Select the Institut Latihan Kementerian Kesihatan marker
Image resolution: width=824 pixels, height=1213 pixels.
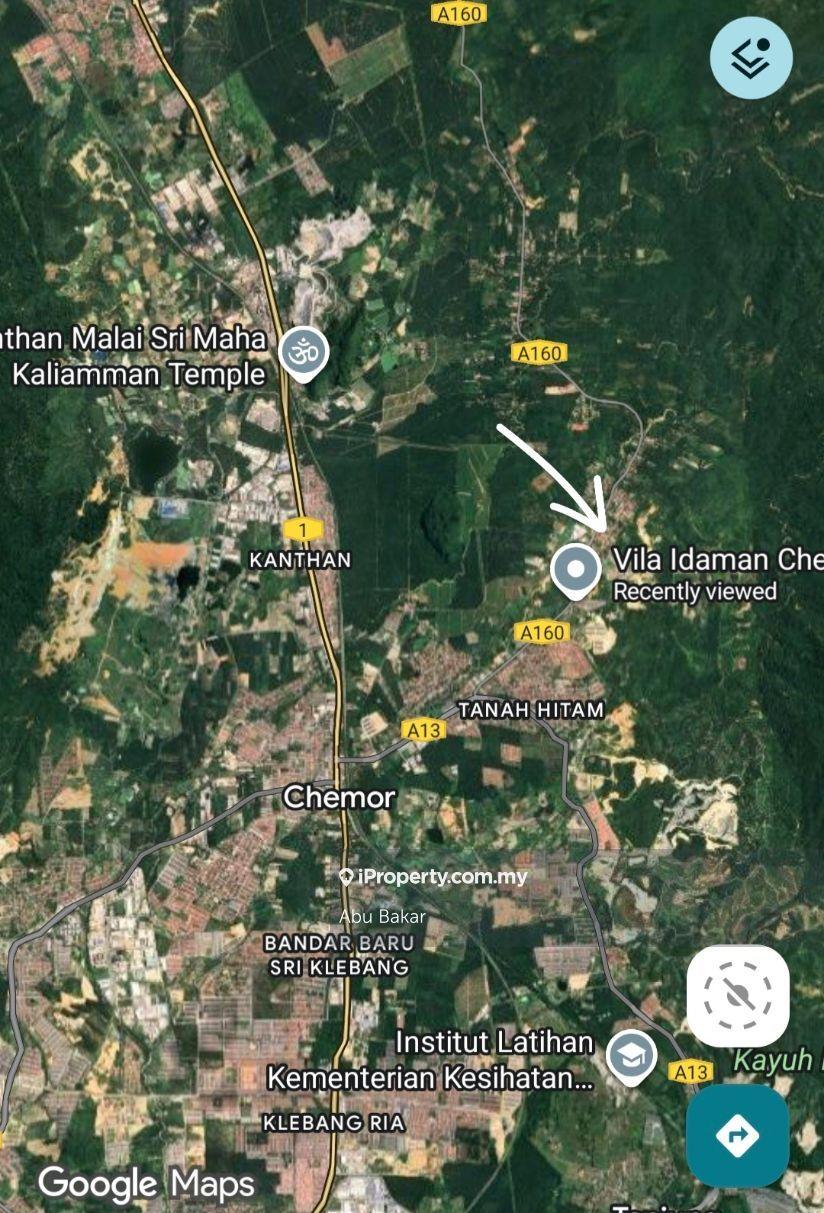[632, 1057]
